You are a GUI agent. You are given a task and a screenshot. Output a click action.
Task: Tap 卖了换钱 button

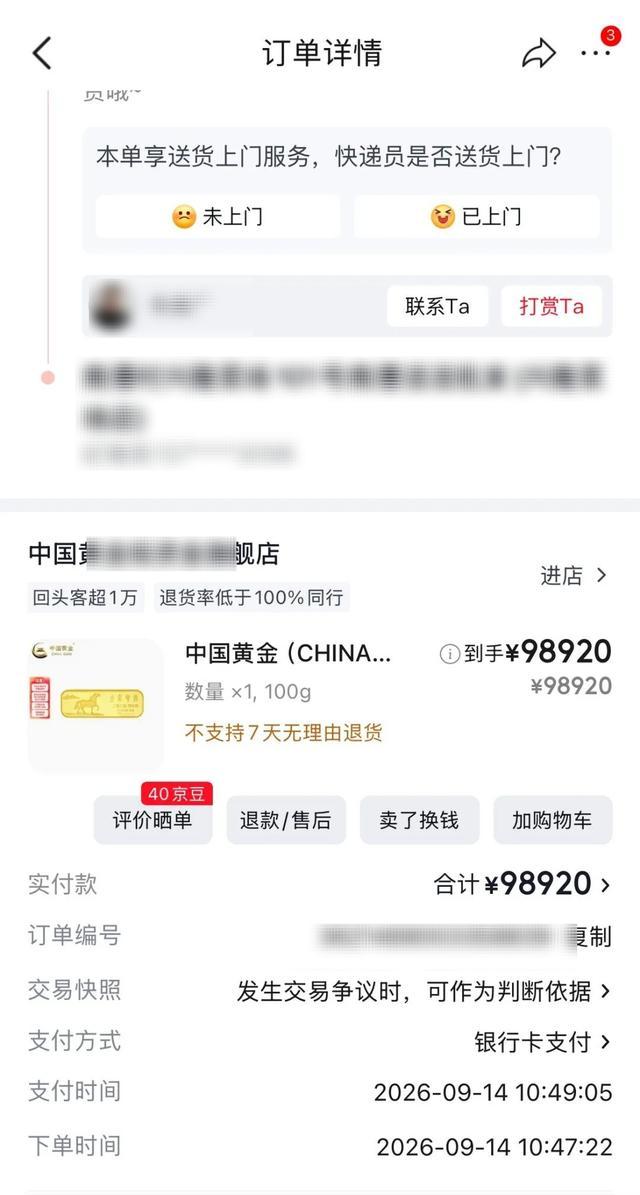419,820
